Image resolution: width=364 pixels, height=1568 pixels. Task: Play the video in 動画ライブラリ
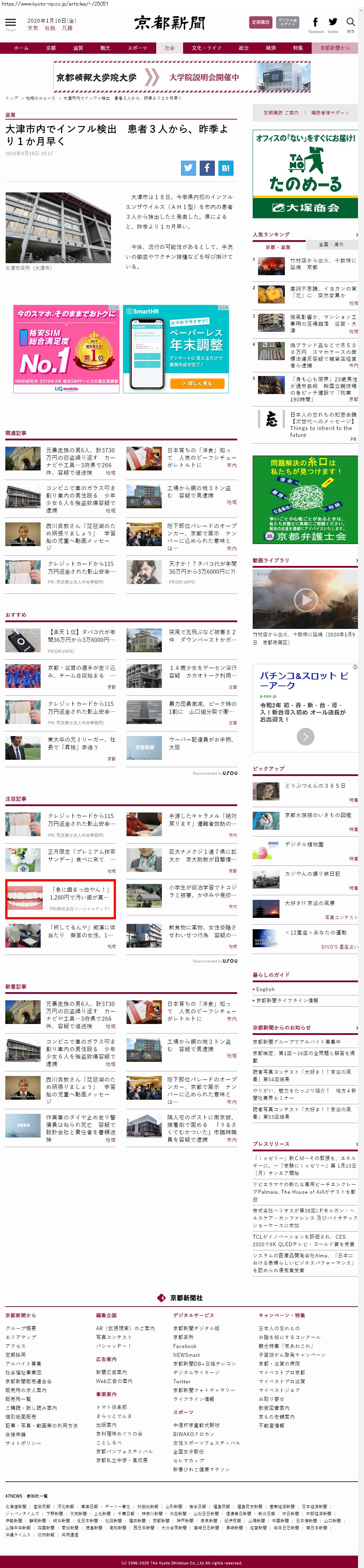click(x=305, y=600)
